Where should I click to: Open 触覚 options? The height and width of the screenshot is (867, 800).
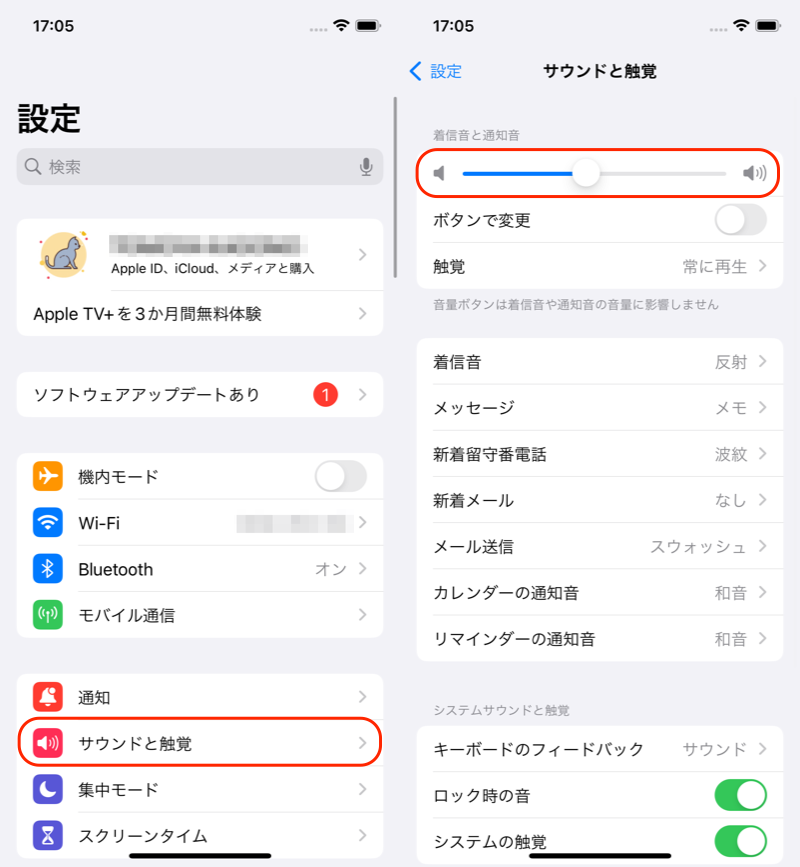pyautogui.click(x=600, y=266)
